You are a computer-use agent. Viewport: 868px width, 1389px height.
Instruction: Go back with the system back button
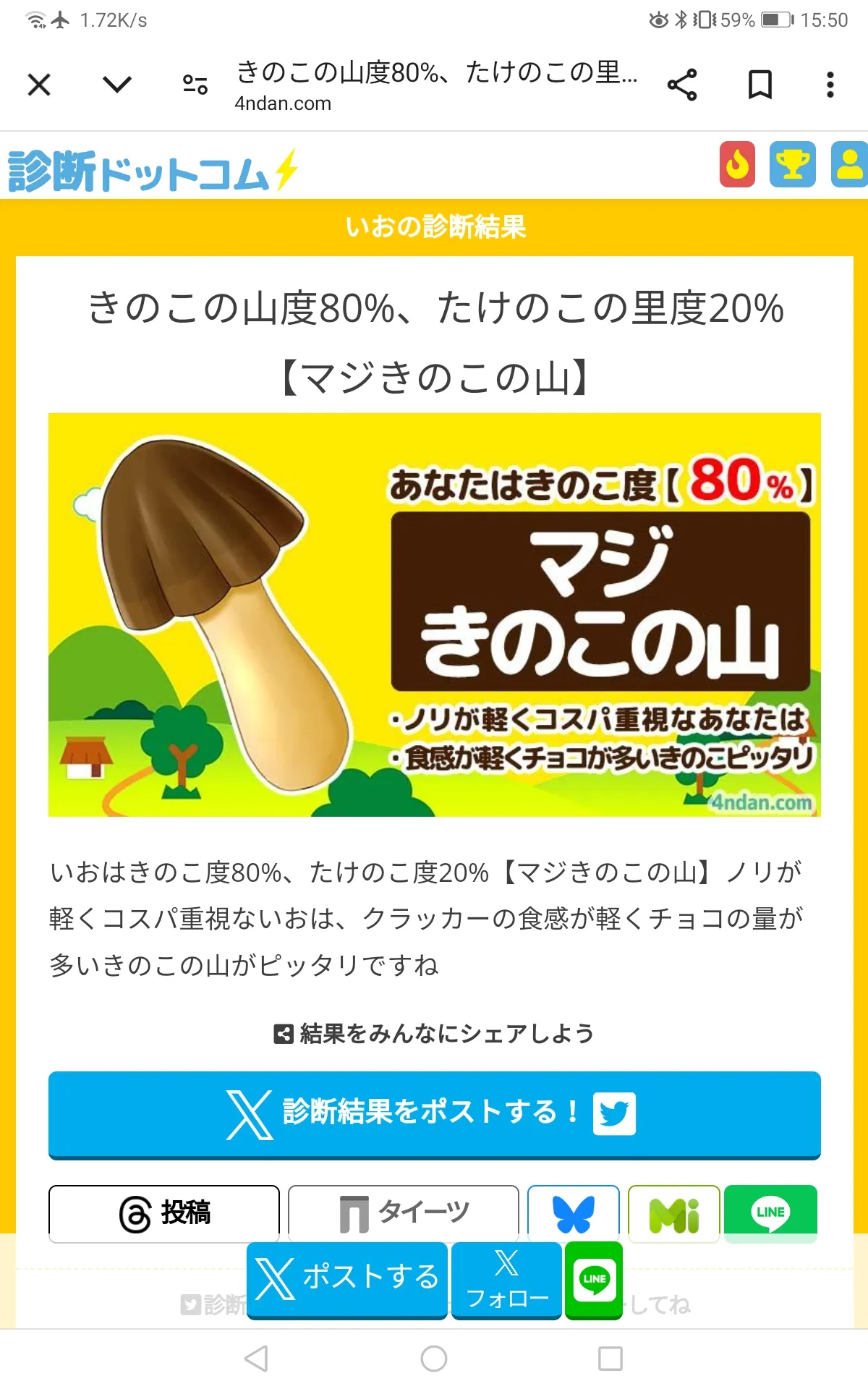(257, 1359)
